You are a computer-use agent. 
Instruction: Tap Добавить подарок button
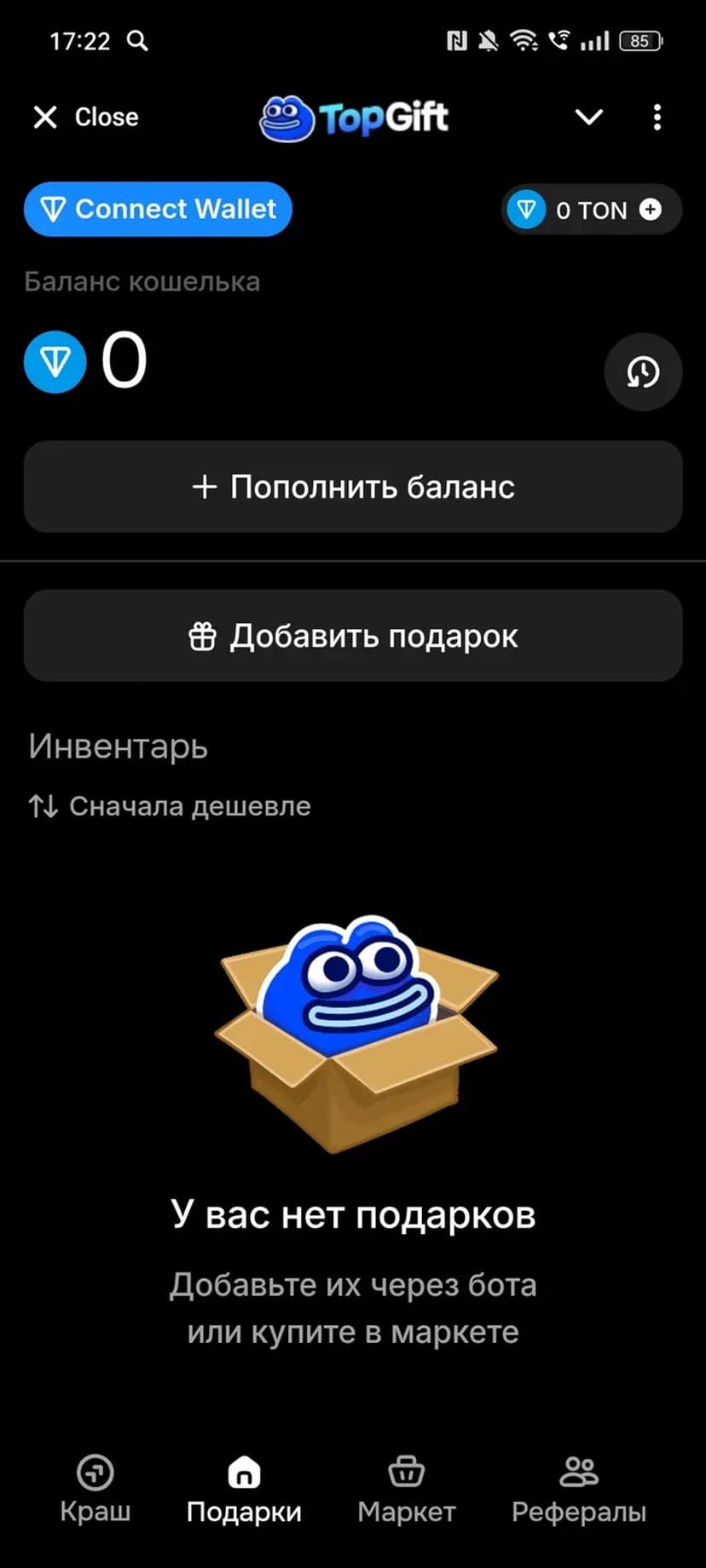coord(353,636)
